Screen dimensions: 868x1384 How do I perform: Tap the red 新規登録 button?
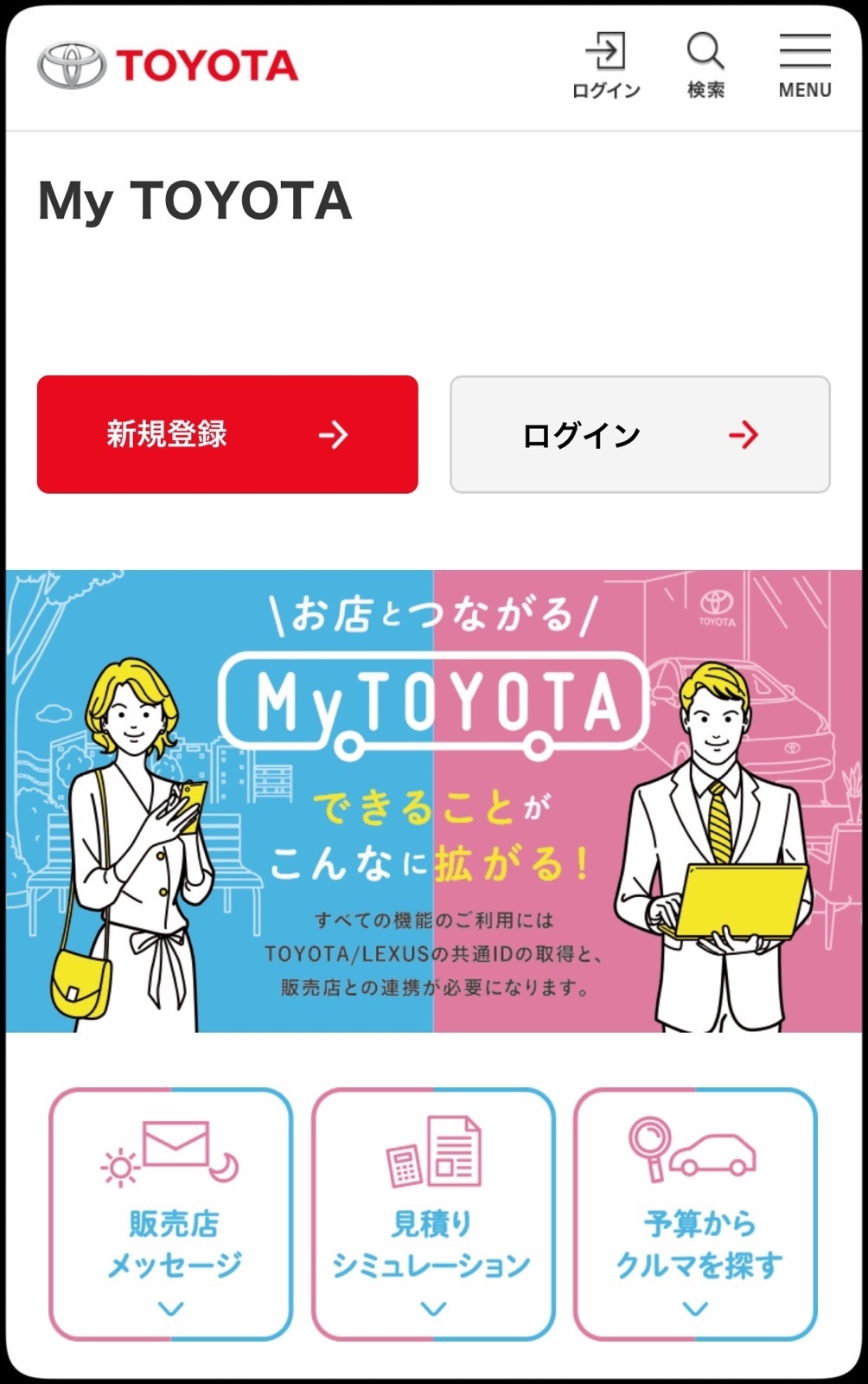(227, 434)
